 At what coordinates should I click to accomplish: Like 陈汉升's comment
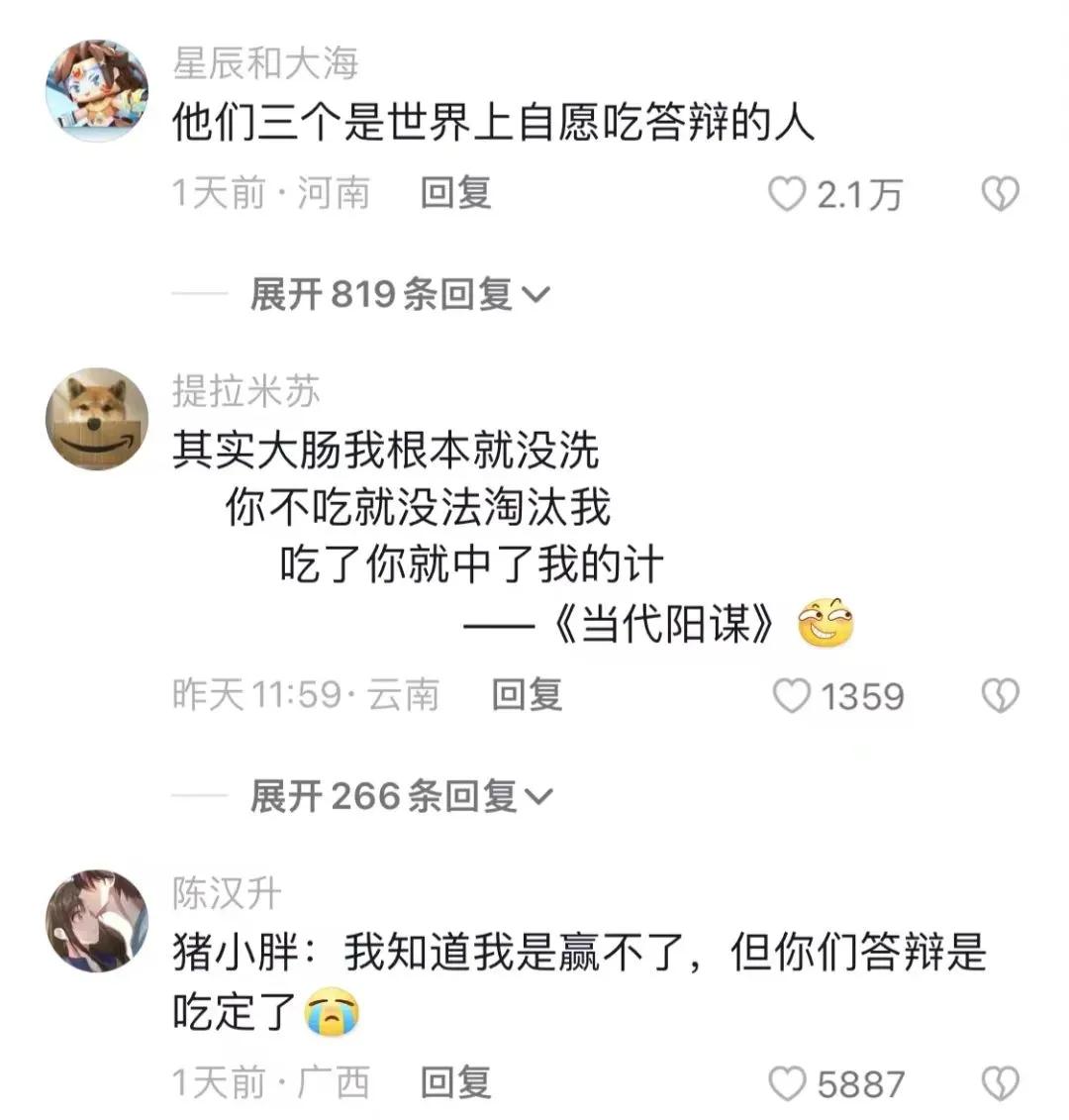click(788, 1084)
